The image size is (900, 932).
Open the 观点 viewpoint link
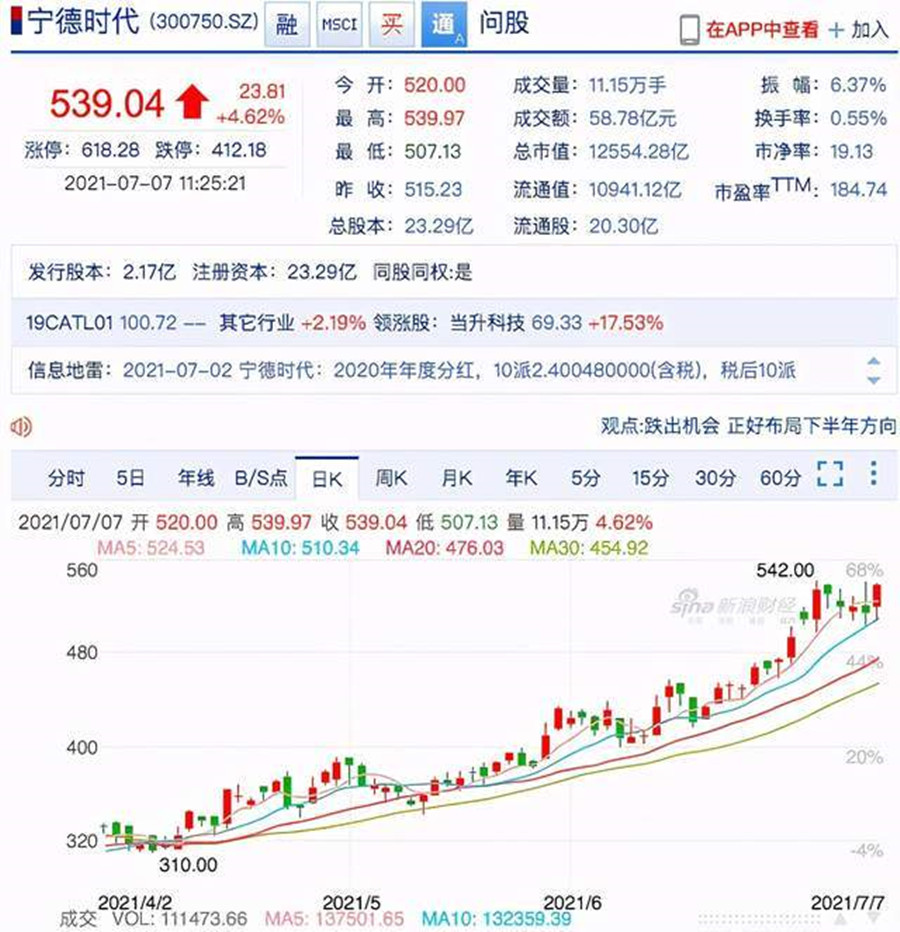(x=748, y=426)
